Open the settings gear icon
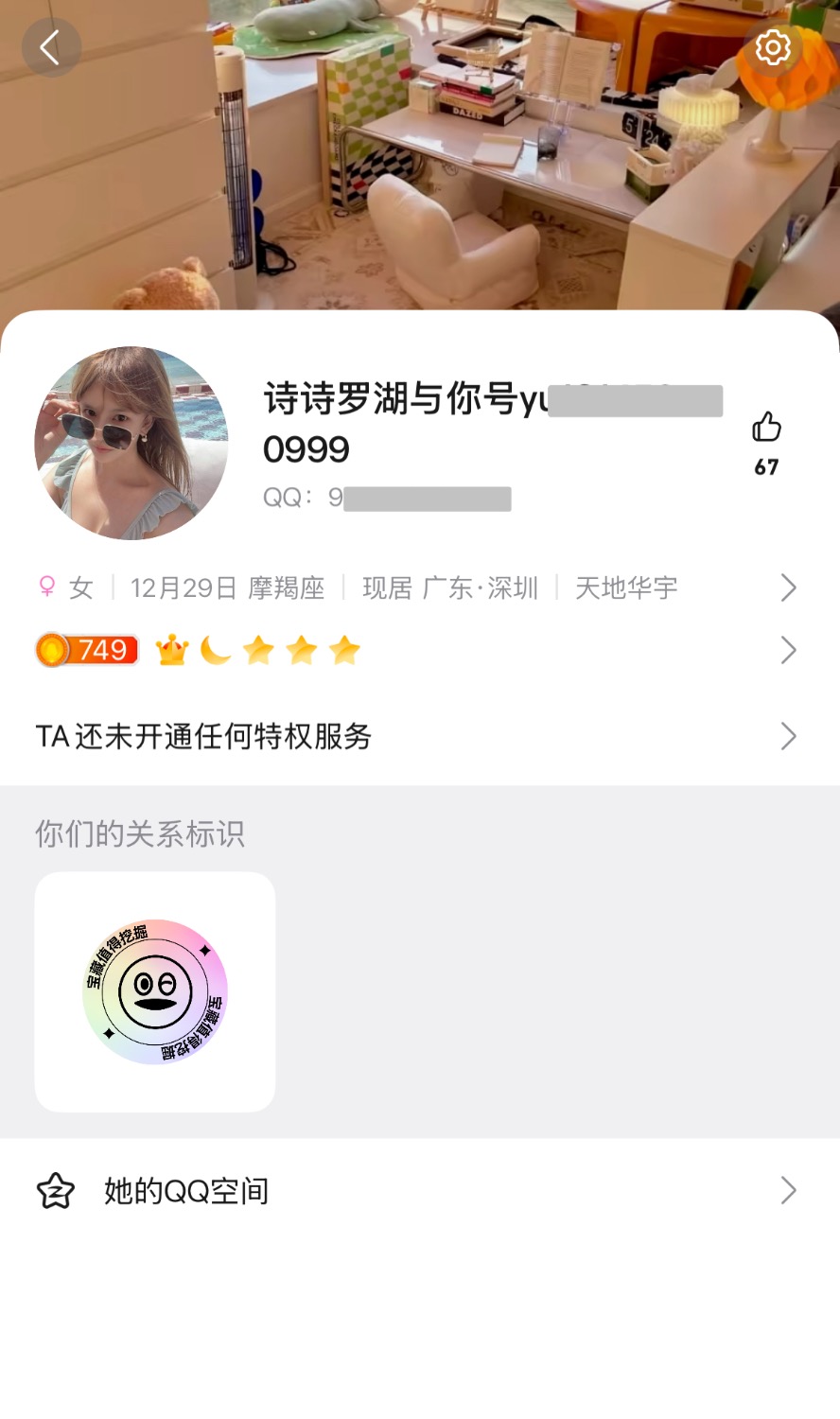840x1419 pixels. [x=773, y=47]
